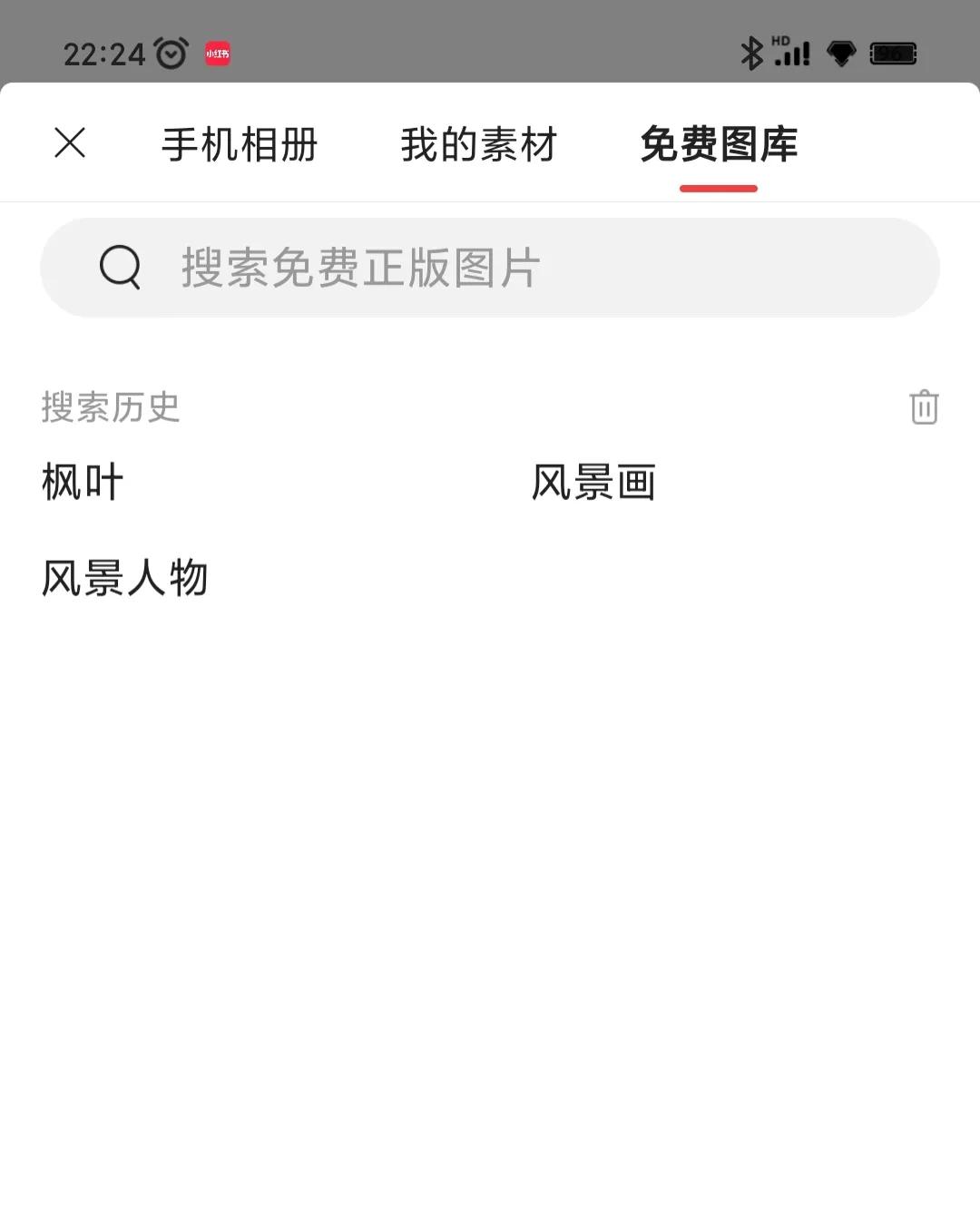
Task: Select the 风景画 history term
Action: (595, 482)
